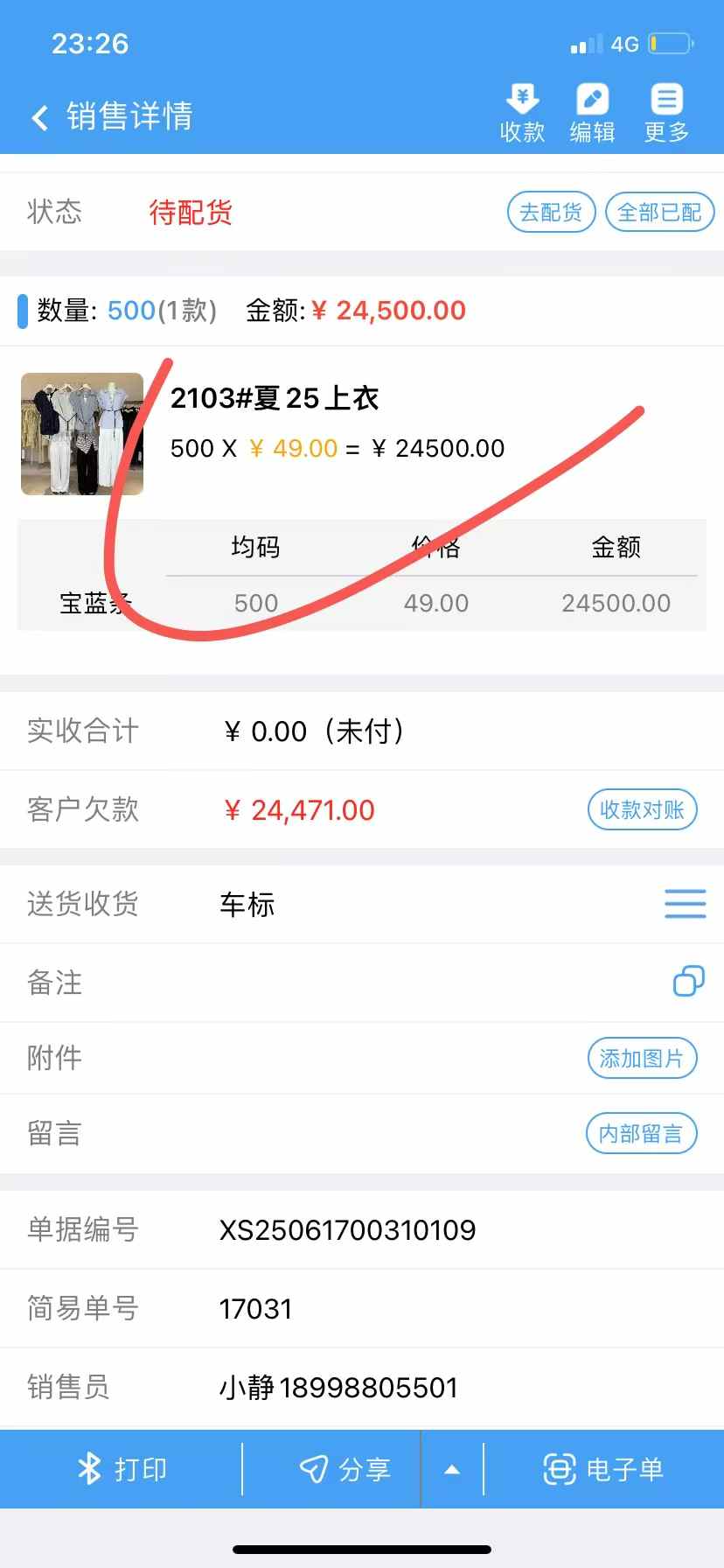This screenshot has width=724, height=1568.
Task: View the 2103#夏25上衣 product image
Action: click(82, 434)
